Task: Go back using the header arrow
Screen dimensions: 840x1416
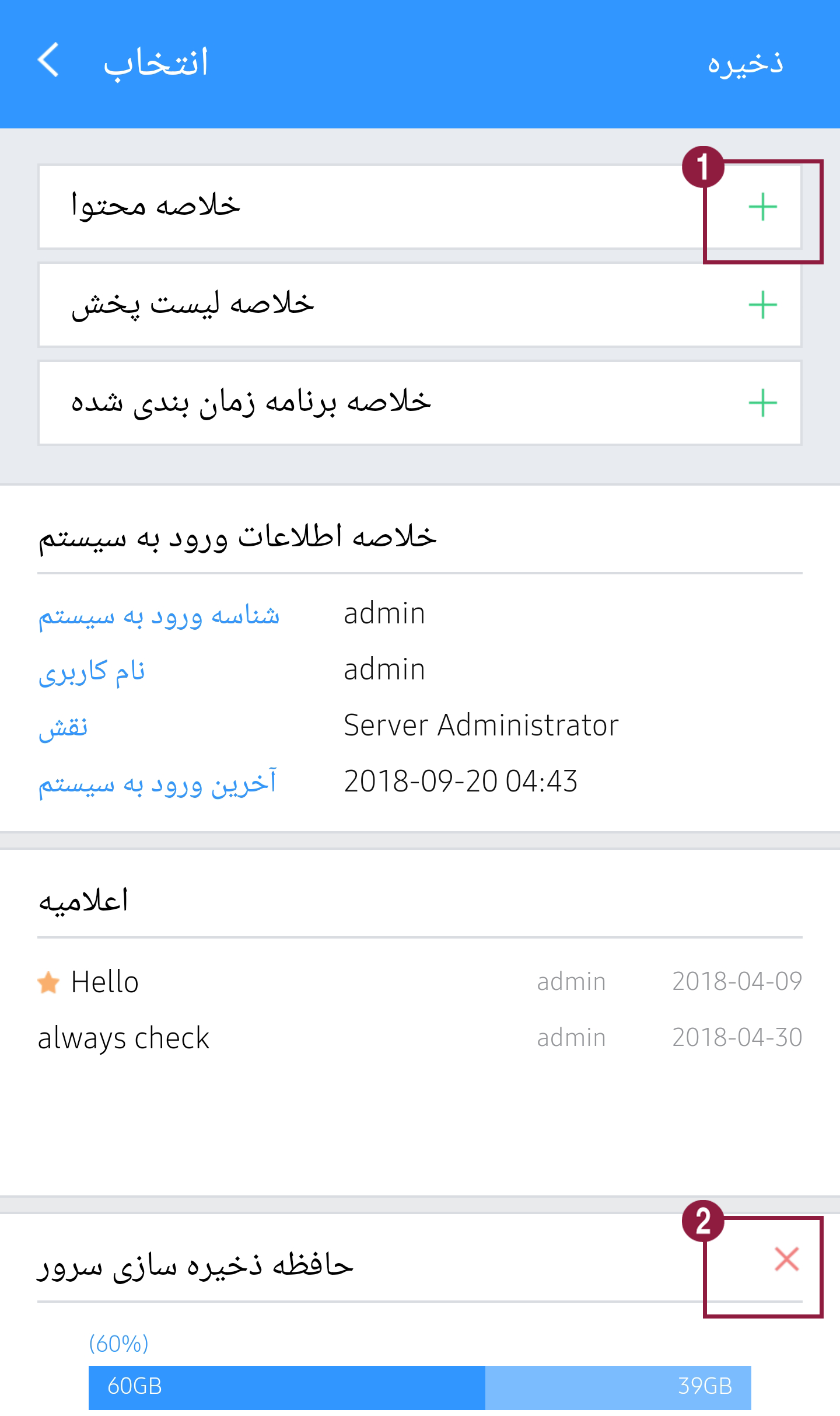Action: coord(49,60)
